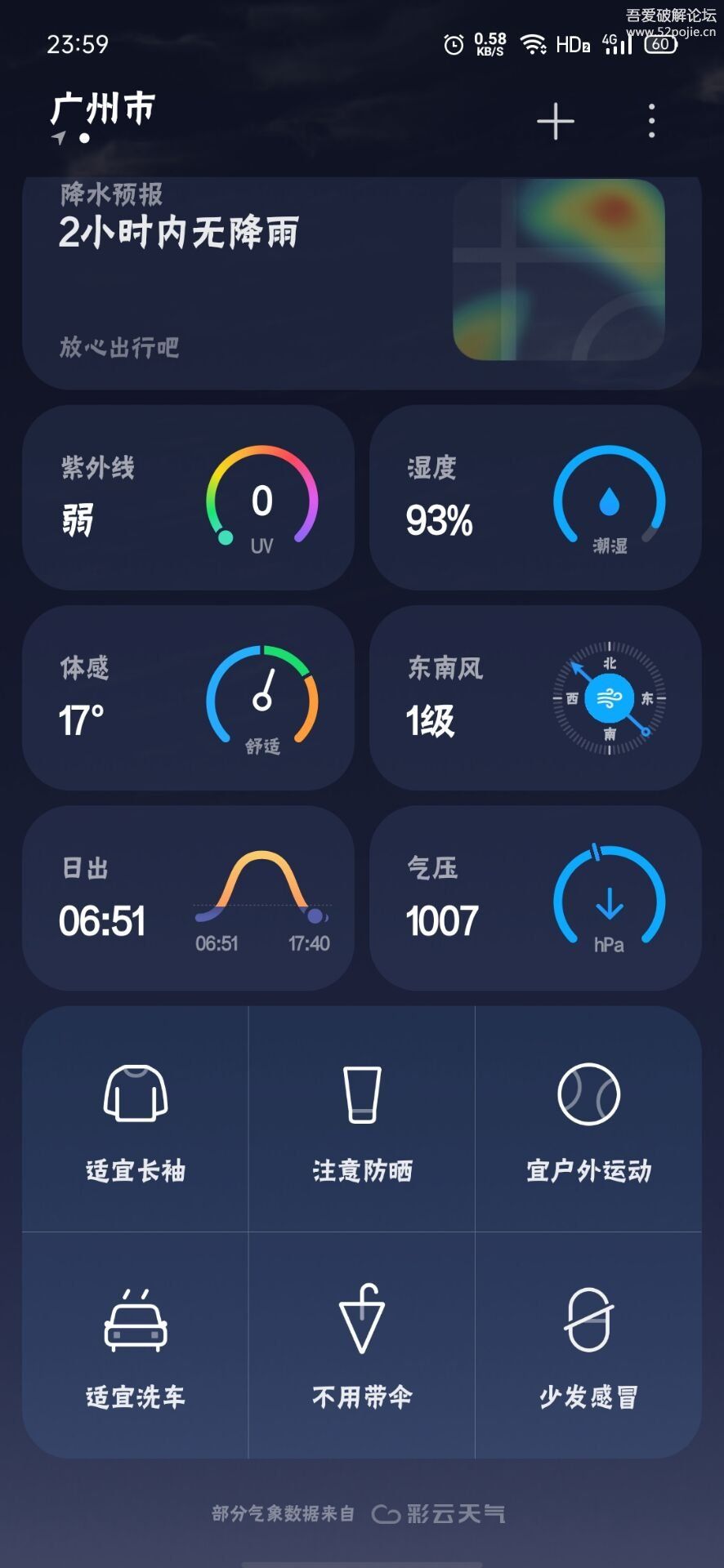This screenshot has width=724, height=1568.
Task: View sunrise 06:51 card details
Action: click(x=188, y=898)
